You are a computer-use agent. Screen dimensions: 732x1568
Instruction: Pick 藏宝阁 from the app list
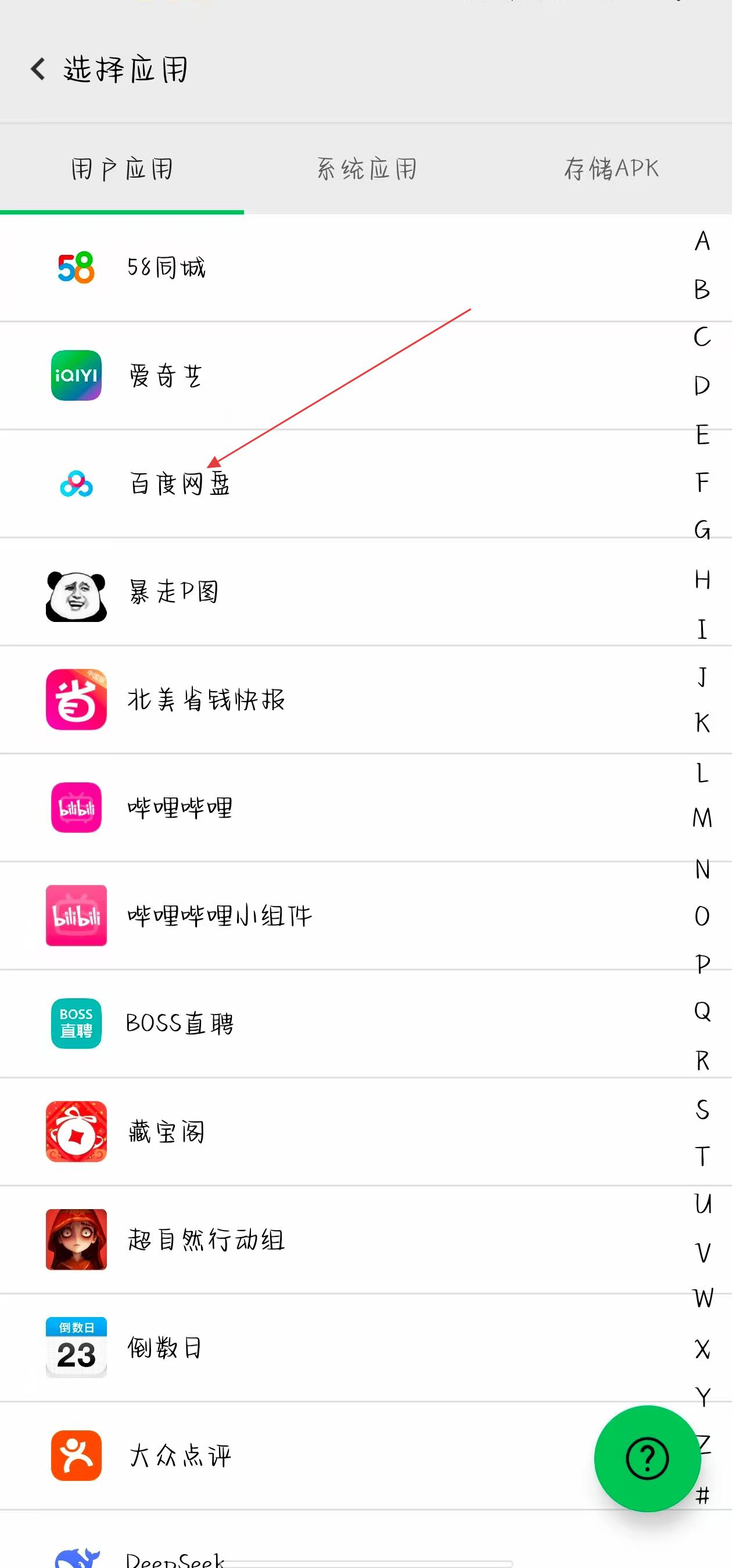tap(166, 1131)
